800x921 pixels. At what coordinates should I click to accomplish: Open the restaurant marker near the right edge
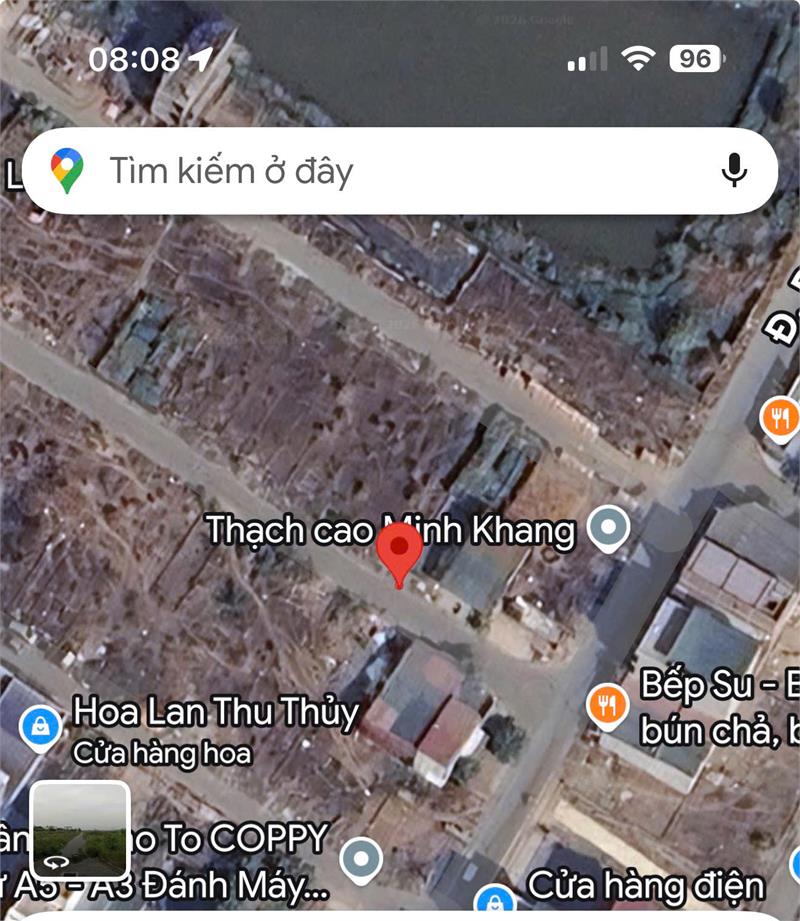[x=781, y=418]
